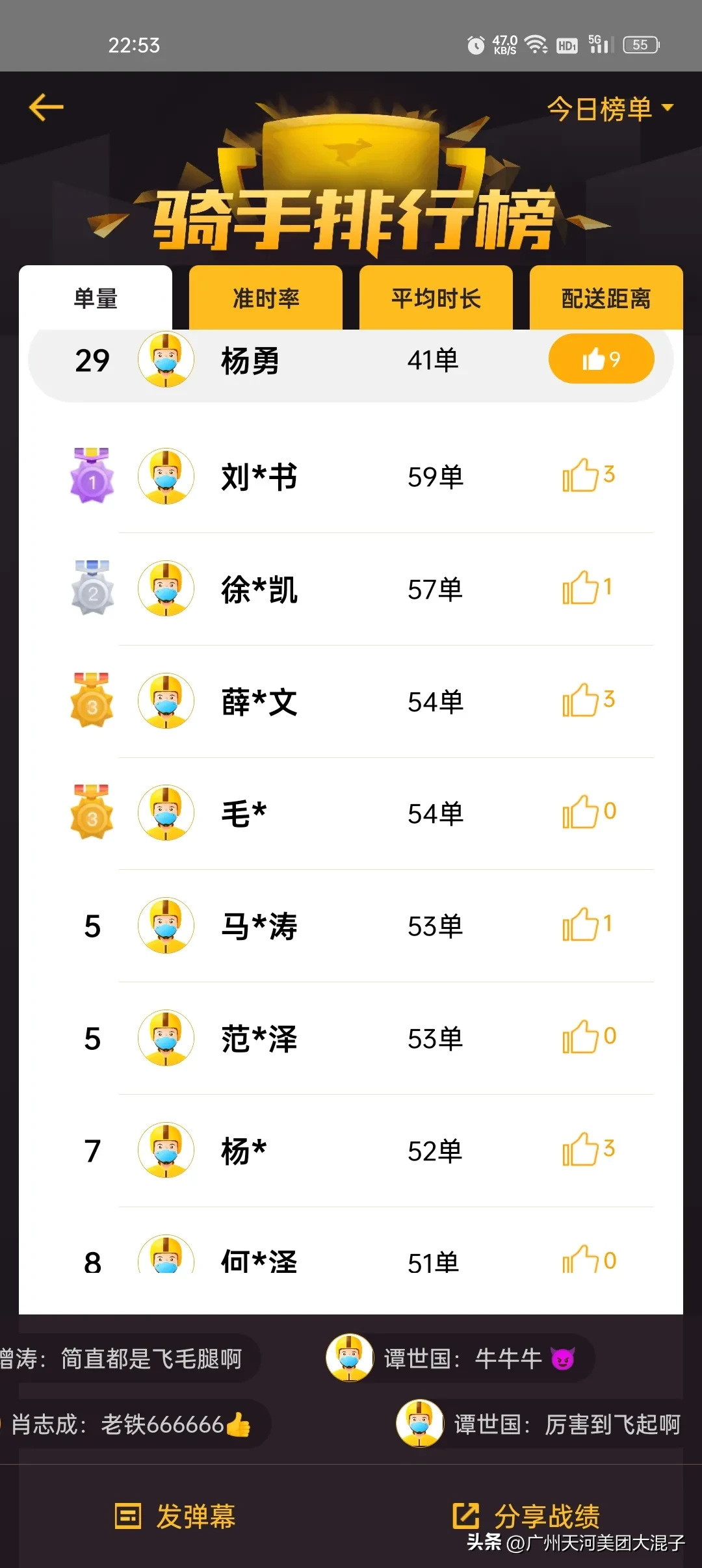Switch to the 配送距离 tab
This screenshot has height=1568, width=702.
(x=607, y=298)
